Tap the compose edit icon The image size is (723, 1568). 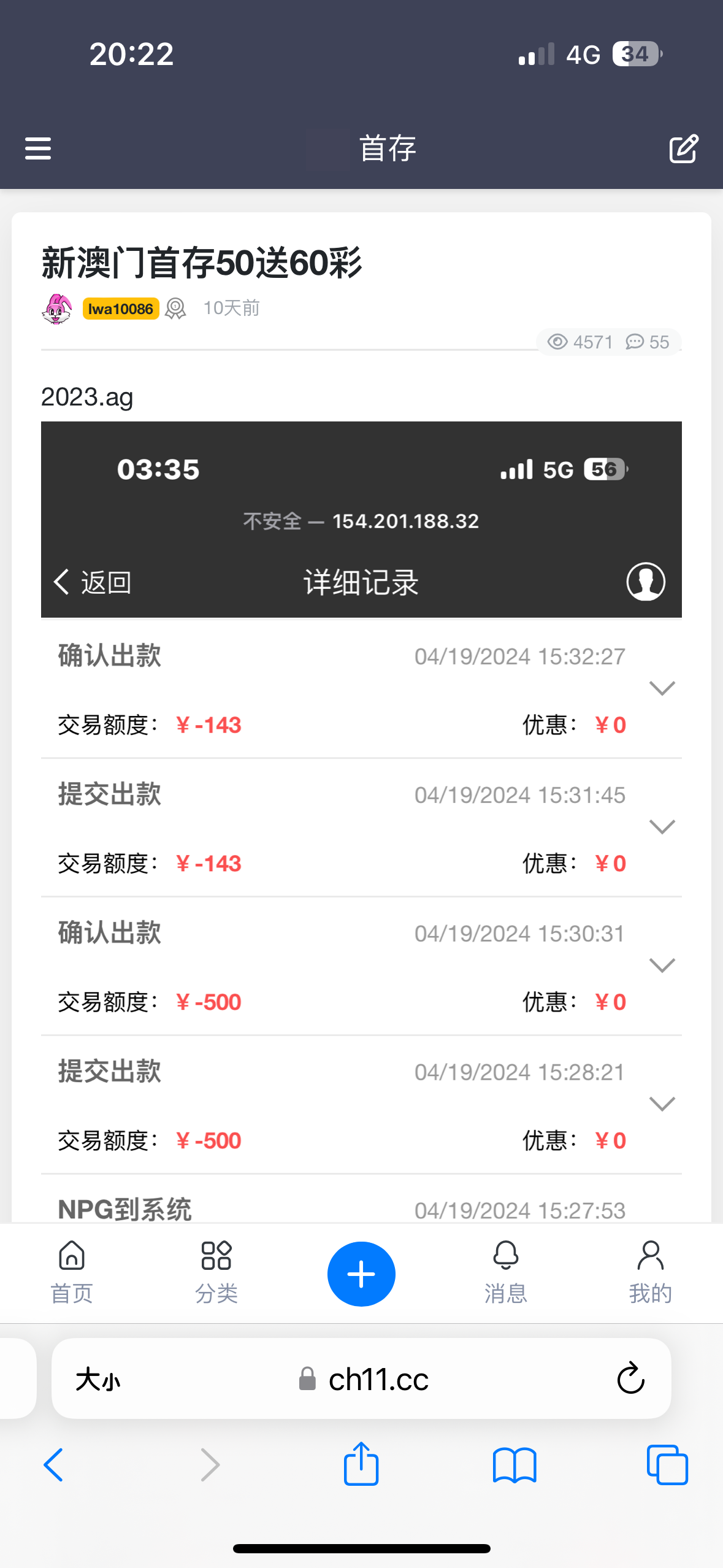(x=683, y=148)
